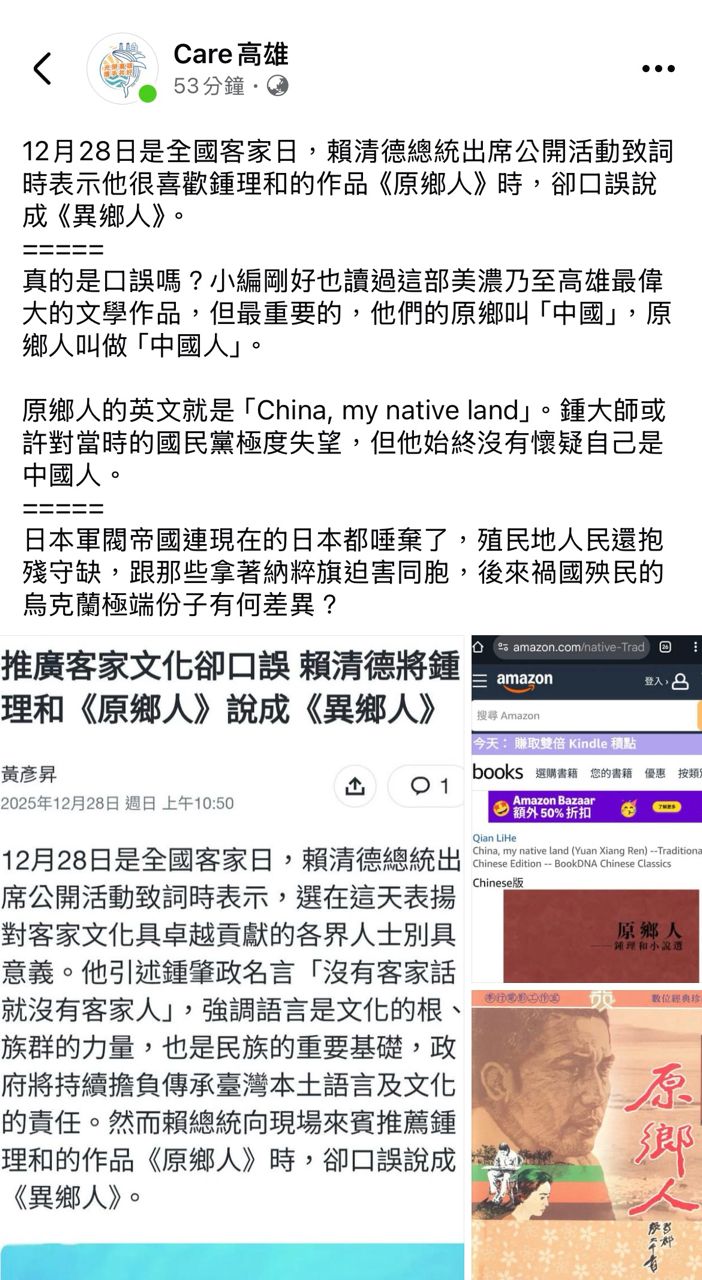Image resolution: width=702 pixels, height=1280 pixels.
Task: Open the Amazon book listing screenshot image
Action: [587, 808]
